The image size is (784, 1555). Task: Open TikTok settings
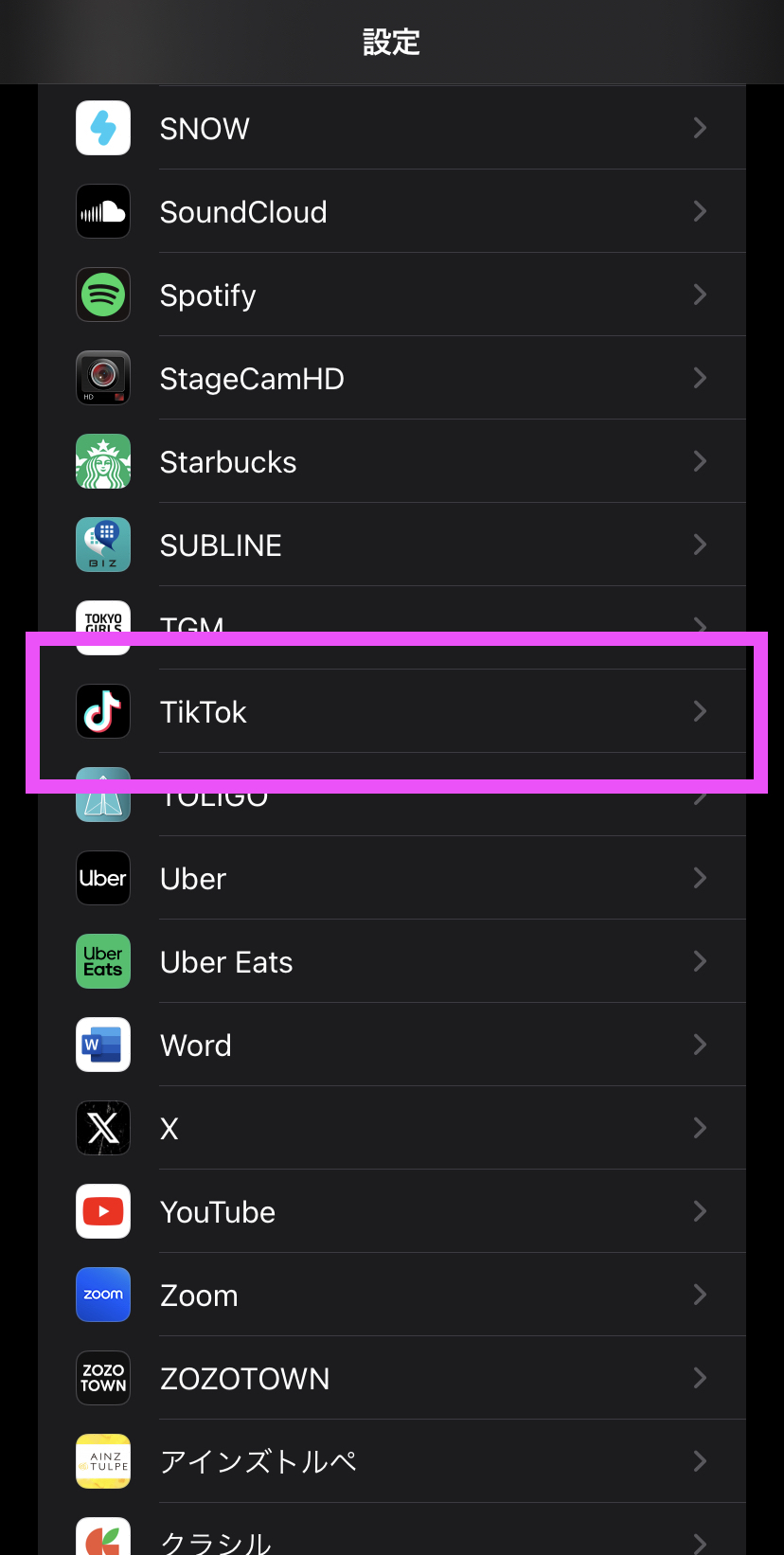pos(392,711)
